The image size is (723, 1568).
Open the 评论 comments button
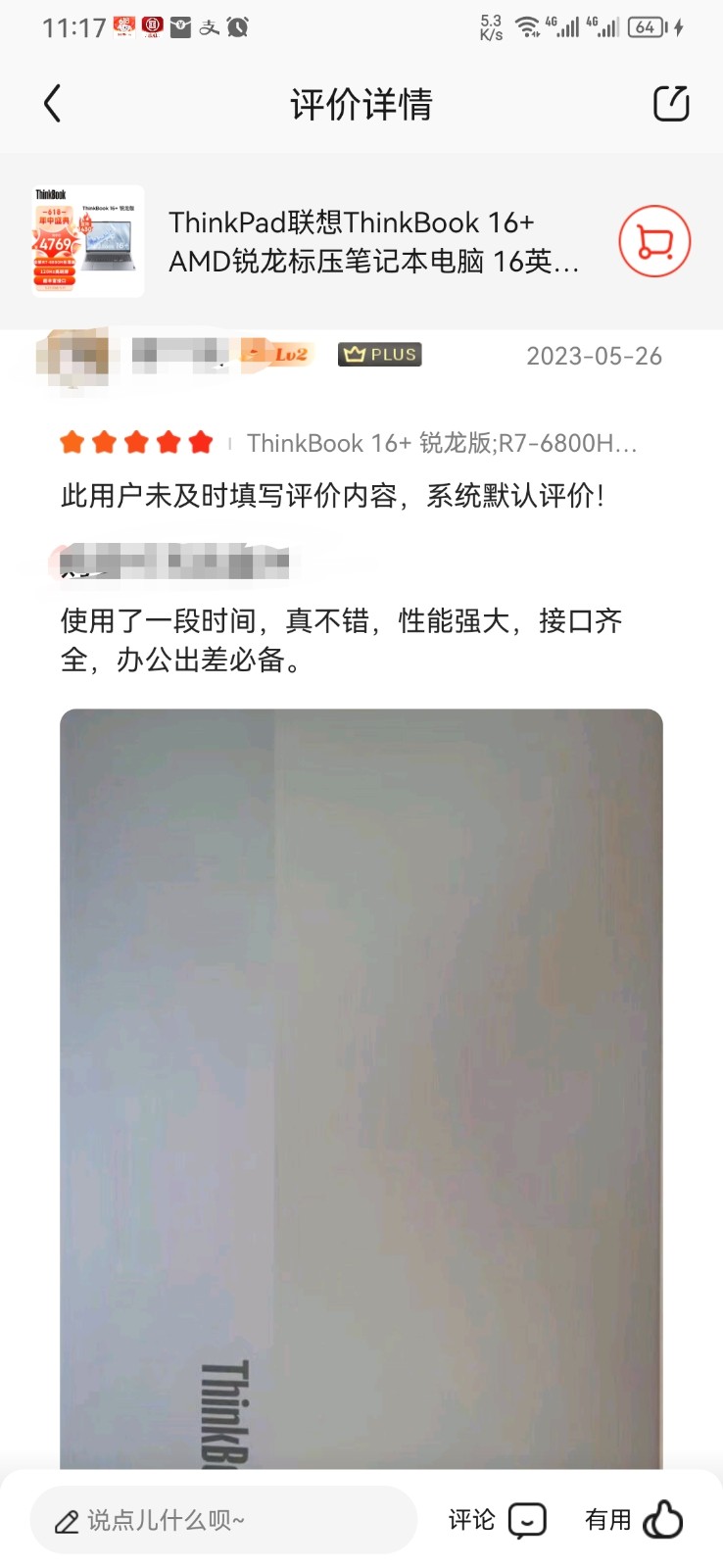point(497,1520)
